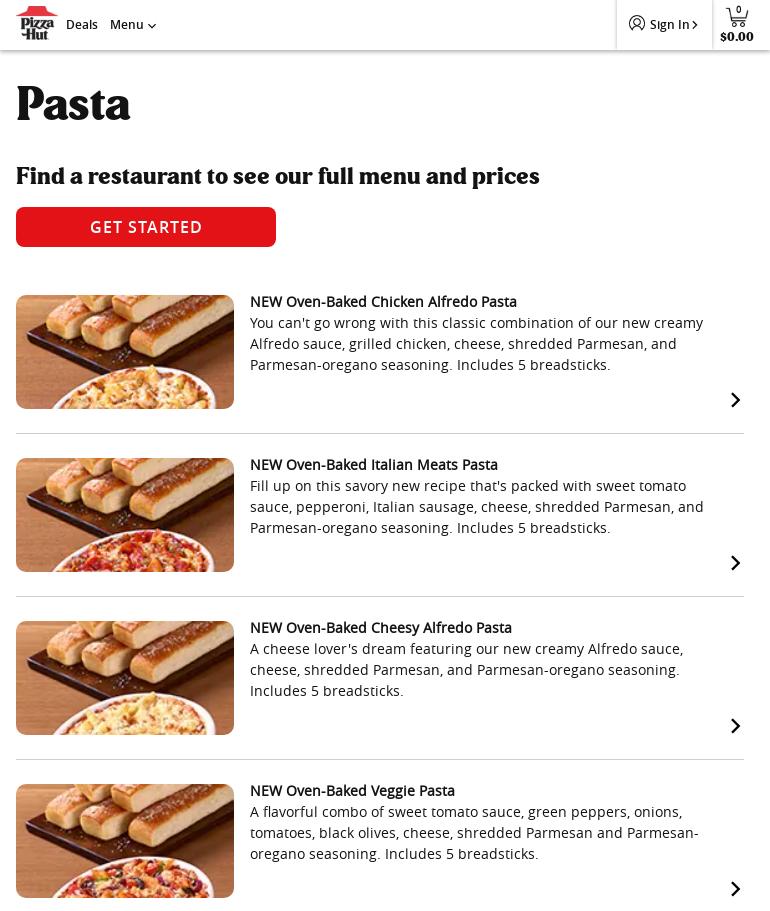Click Sign In link
Viewport: 770px width, 911px height.
point(669,24)
